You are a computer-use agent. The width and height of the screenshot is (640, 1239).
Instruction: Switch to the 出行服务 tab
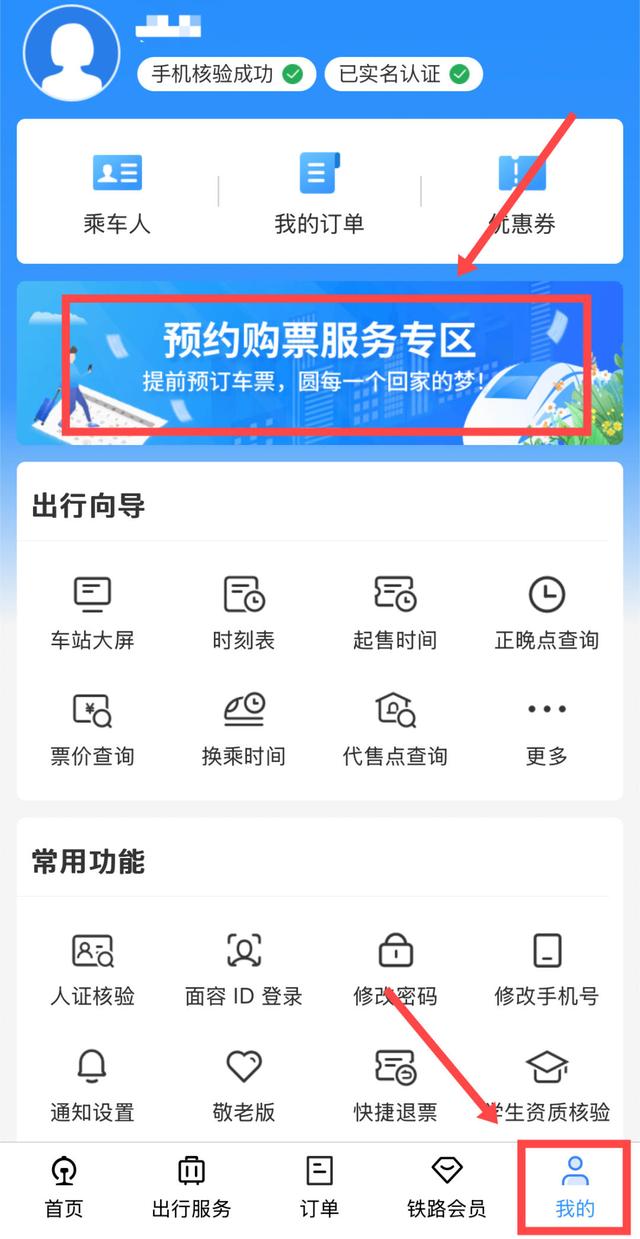coord(191,1187)
